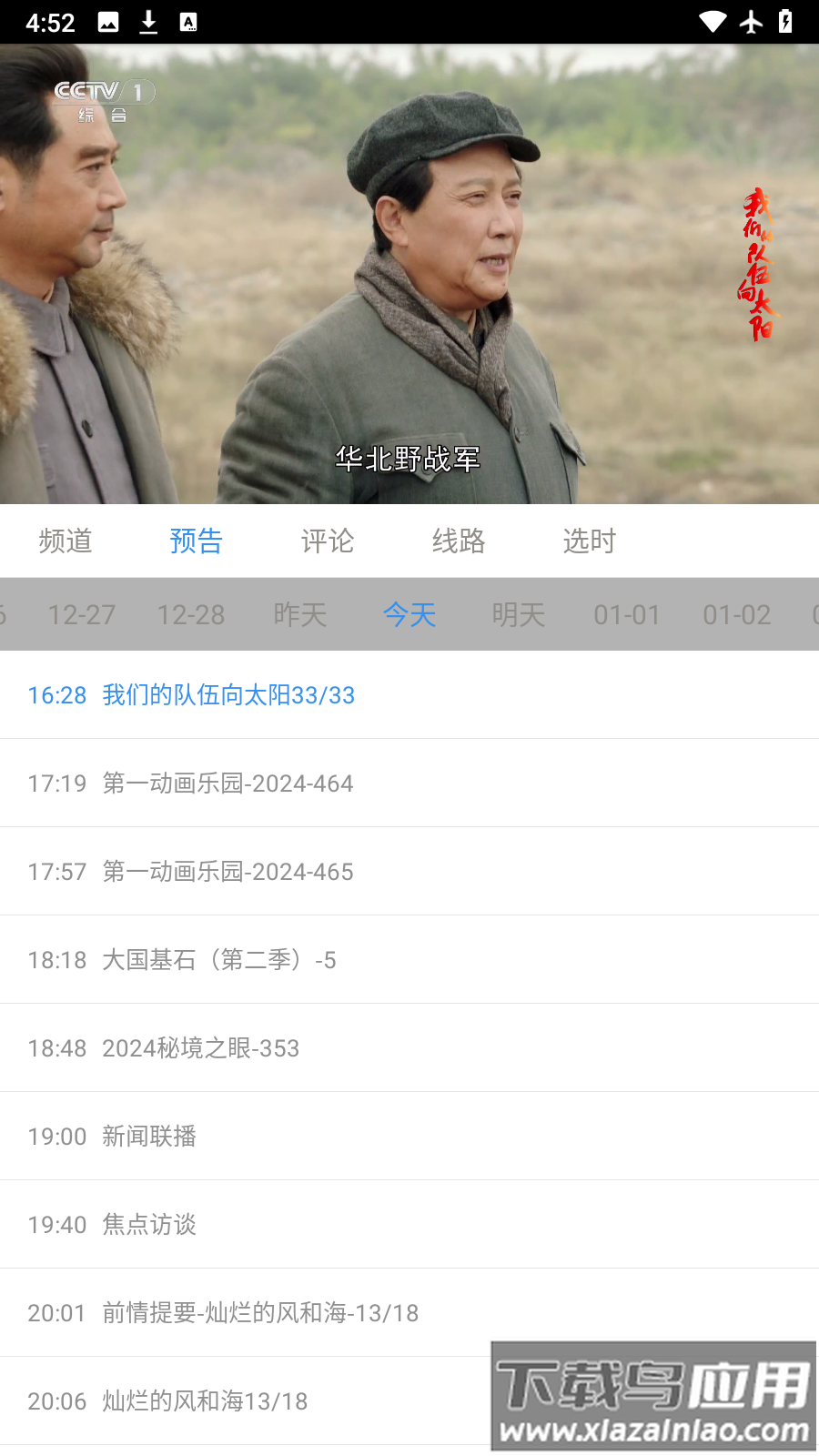This screenshot has width=819, height=1456.
Task: Click the keyboard 'A' notification icon
Action: tap(187, 22)
